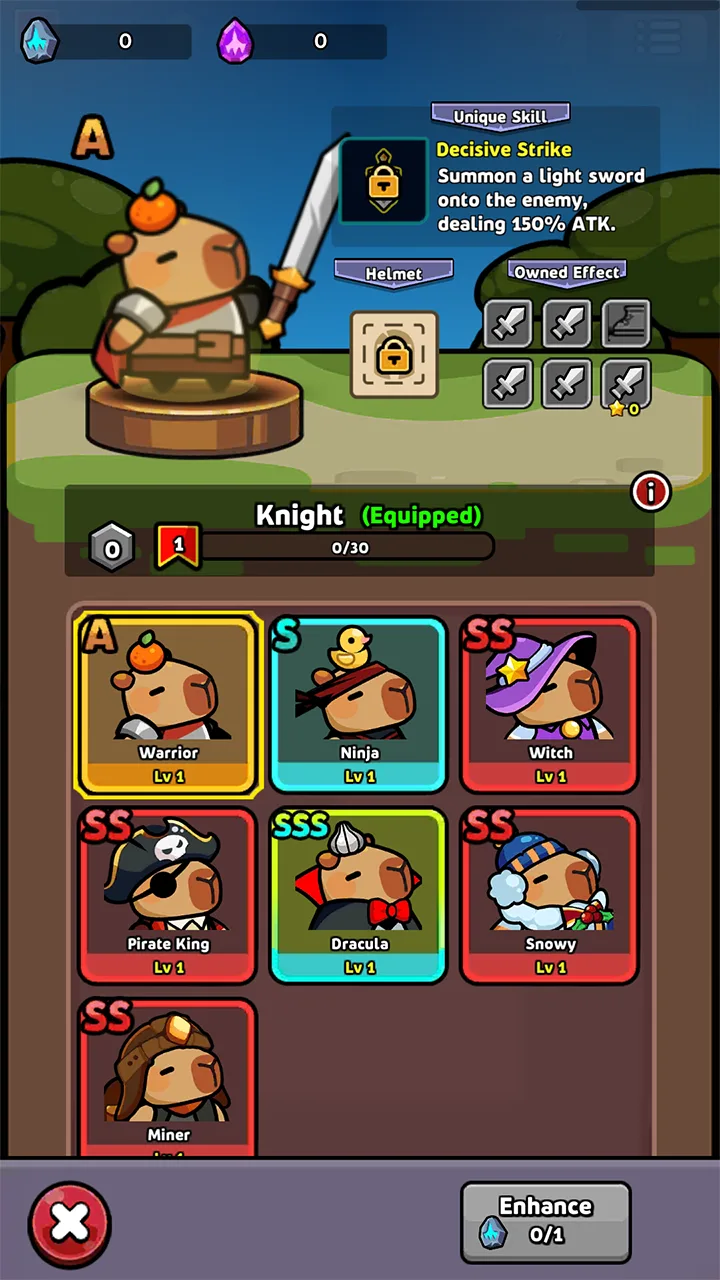Pick the Dracula costume card
The image size is (720, 1280).
(358, 895)
